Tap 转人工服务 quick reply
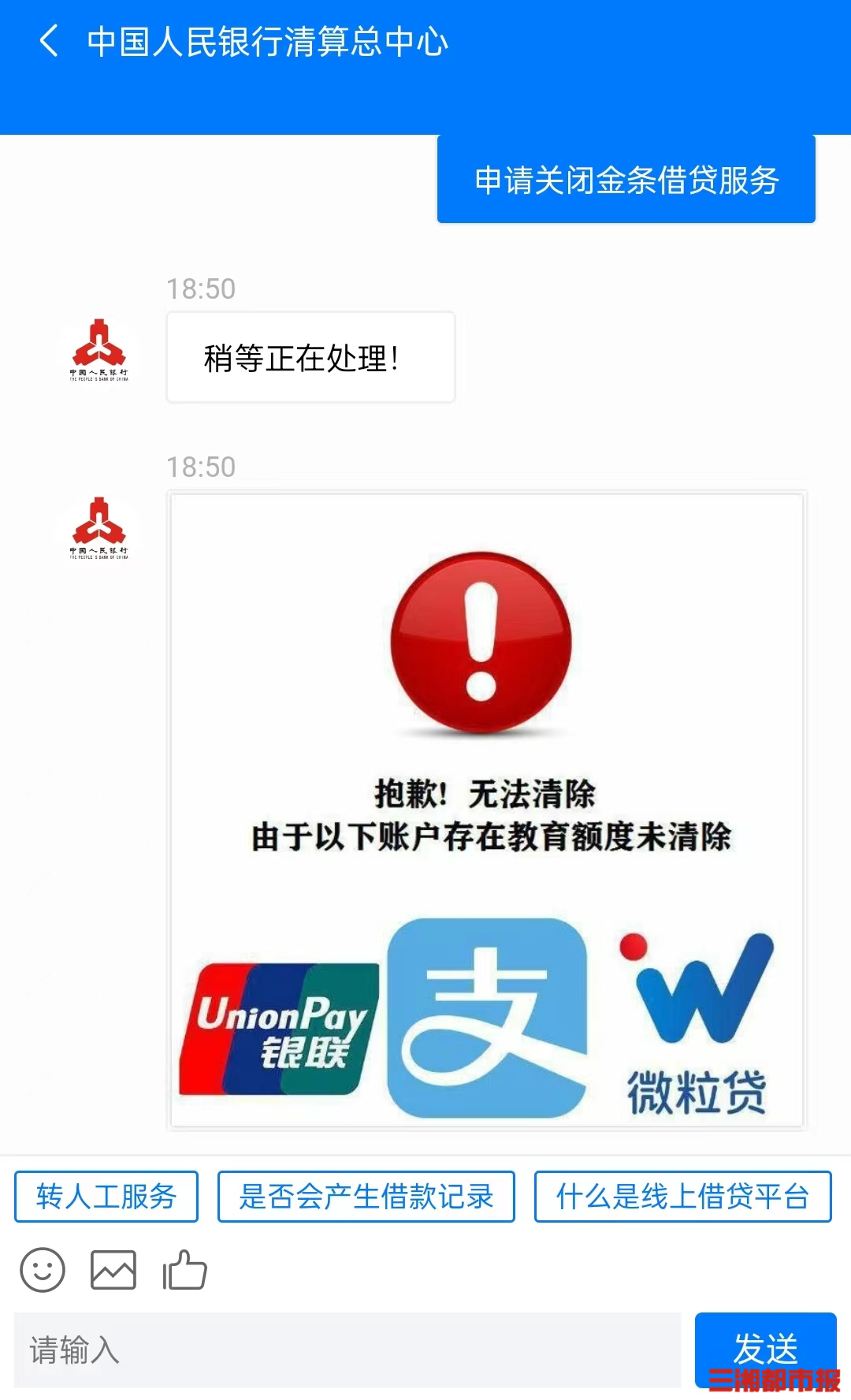 [106, 1197]
